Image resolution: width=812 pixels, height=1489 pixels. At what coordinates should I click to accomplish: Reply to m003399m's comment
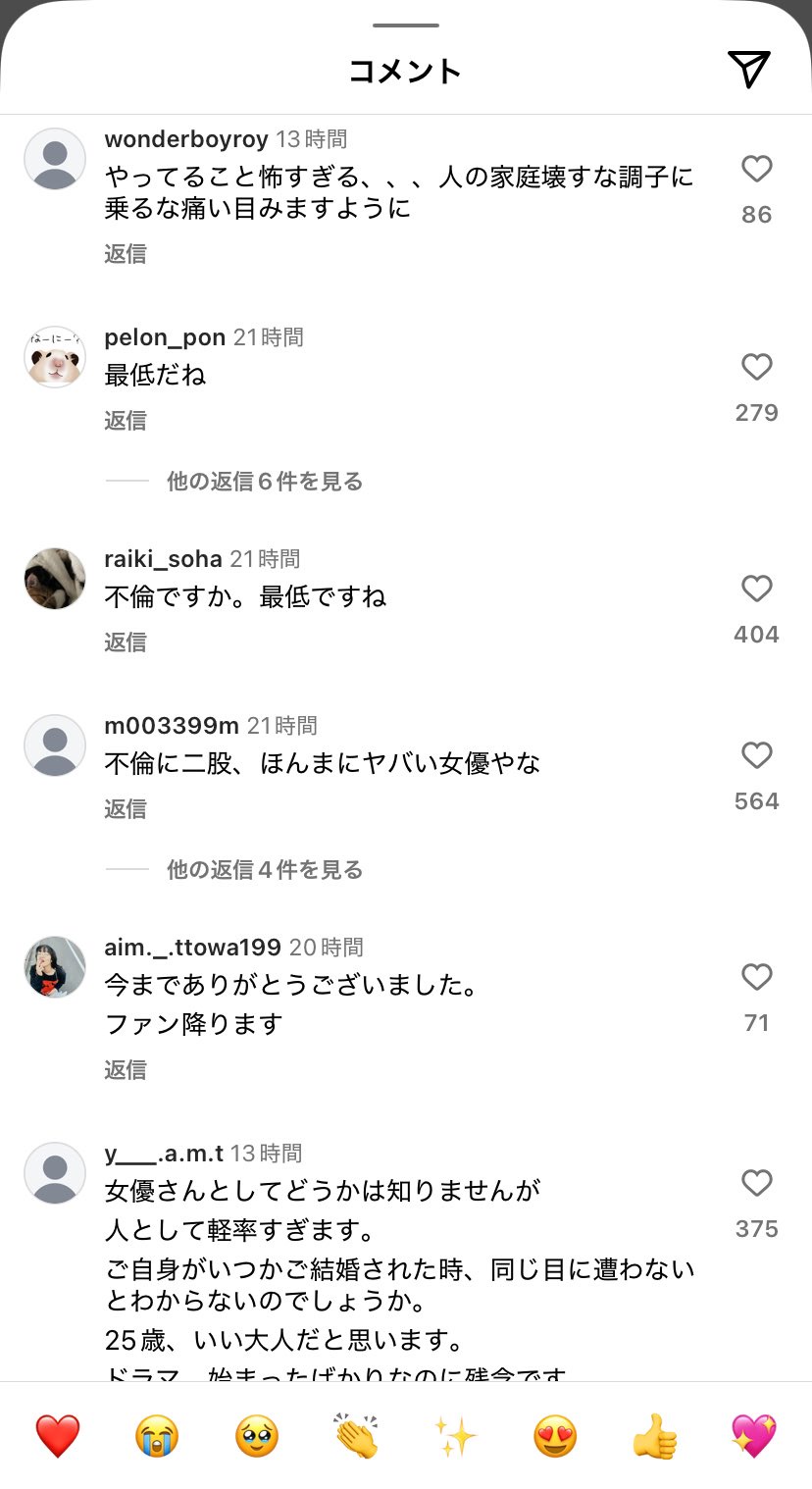click(x=126, y=809)
